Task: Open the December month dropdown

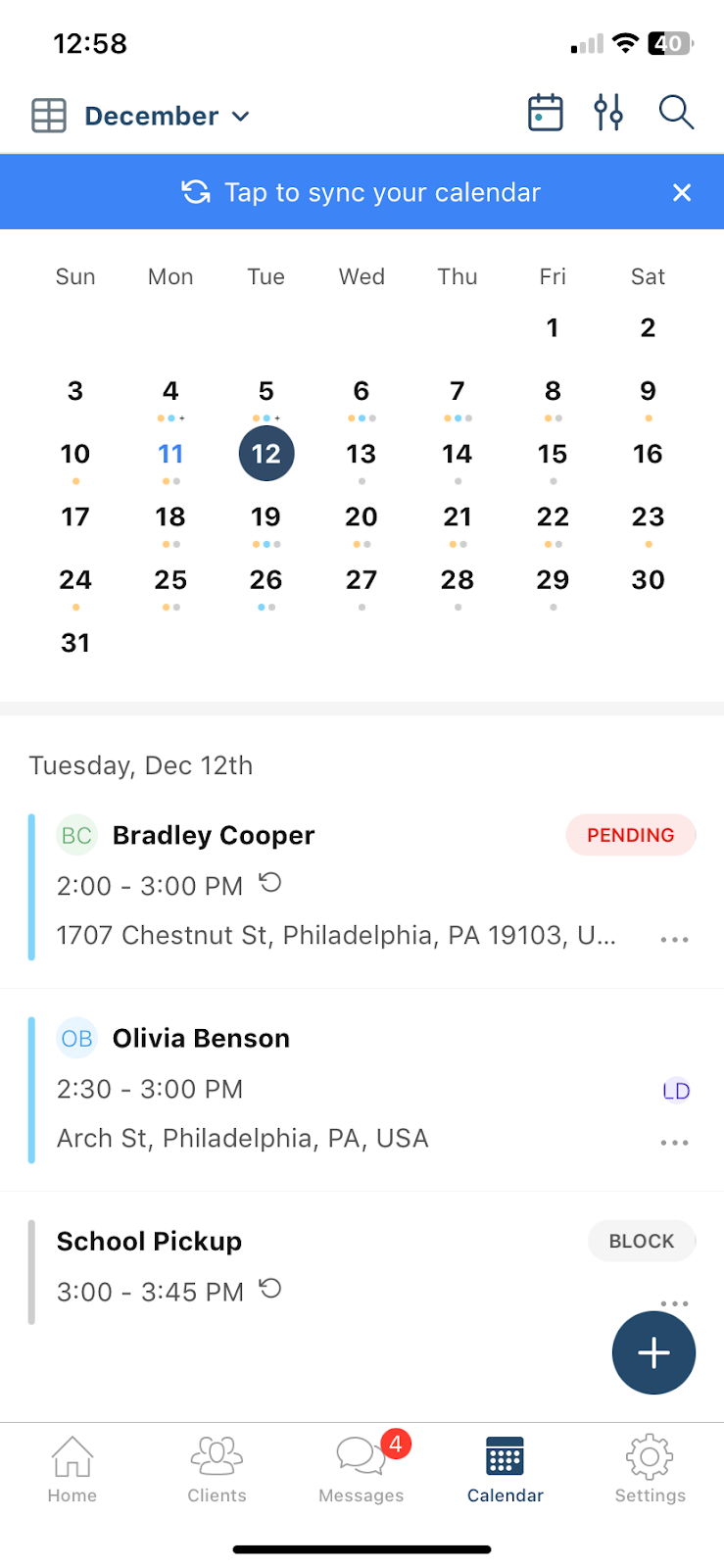Action: [x=167, y=116]
